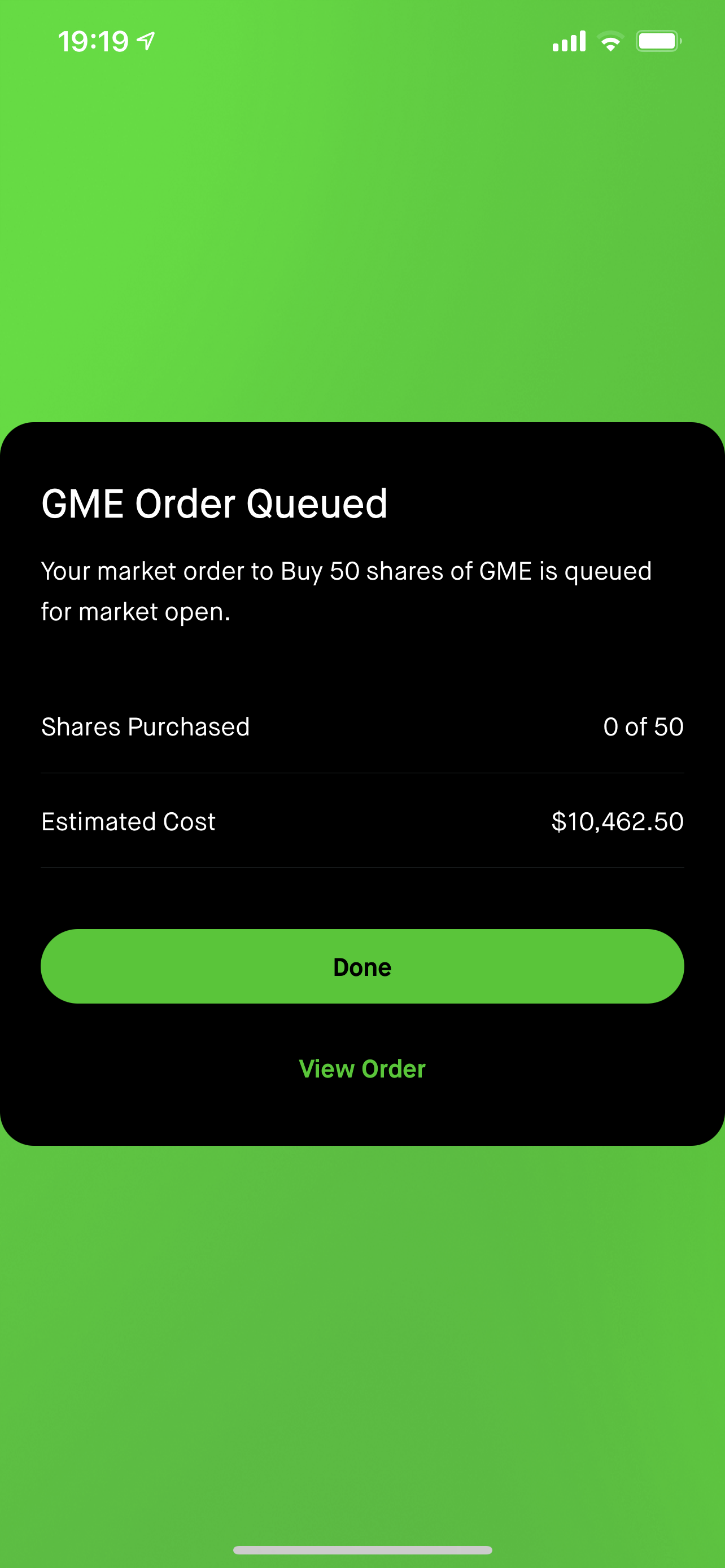The height and width of the screenshot is (1568, 725).
Task: Tap Done to close the order confirmation
Action: 362,966
